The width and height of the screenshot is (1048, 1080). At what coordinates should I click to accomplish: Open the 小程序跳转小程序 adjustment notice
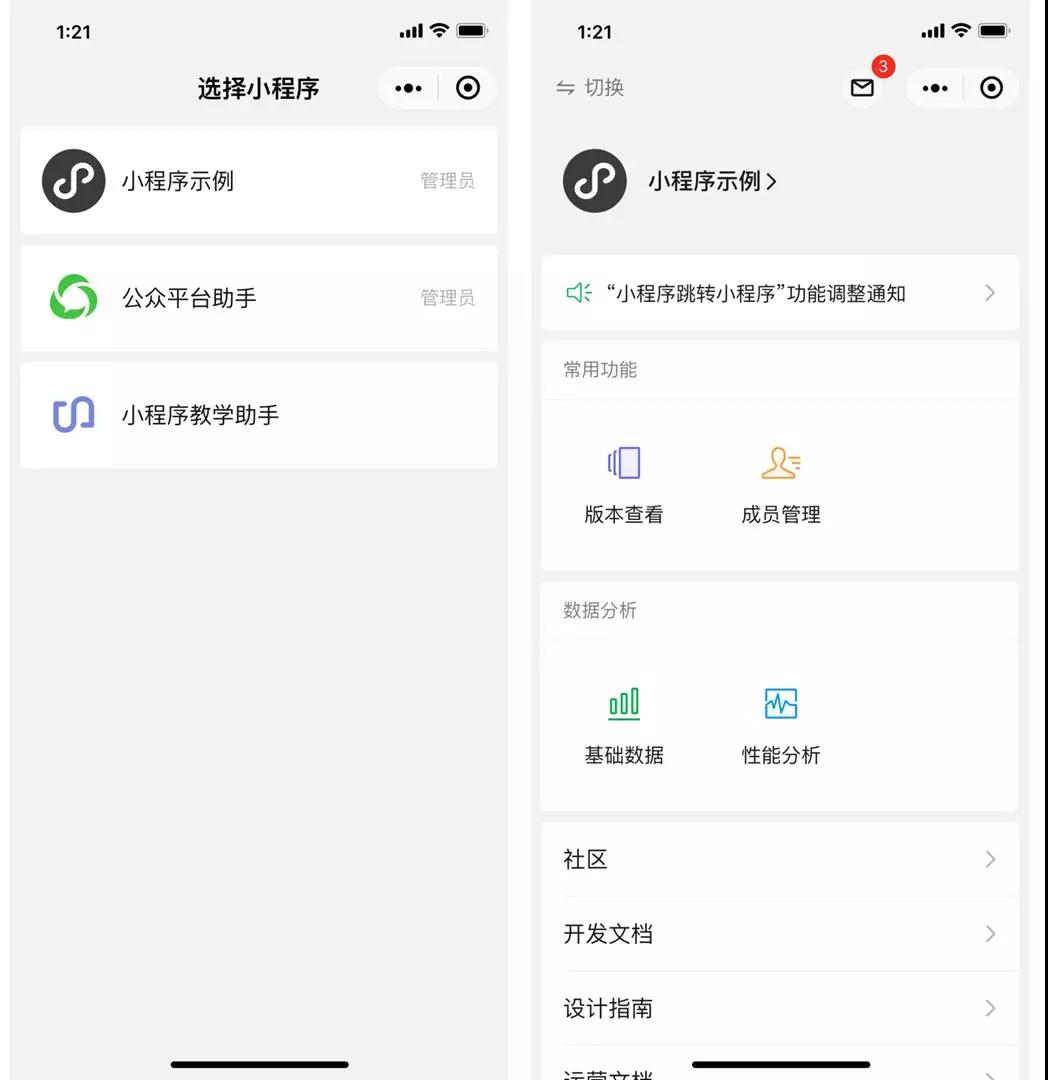[x=780, y=293]
